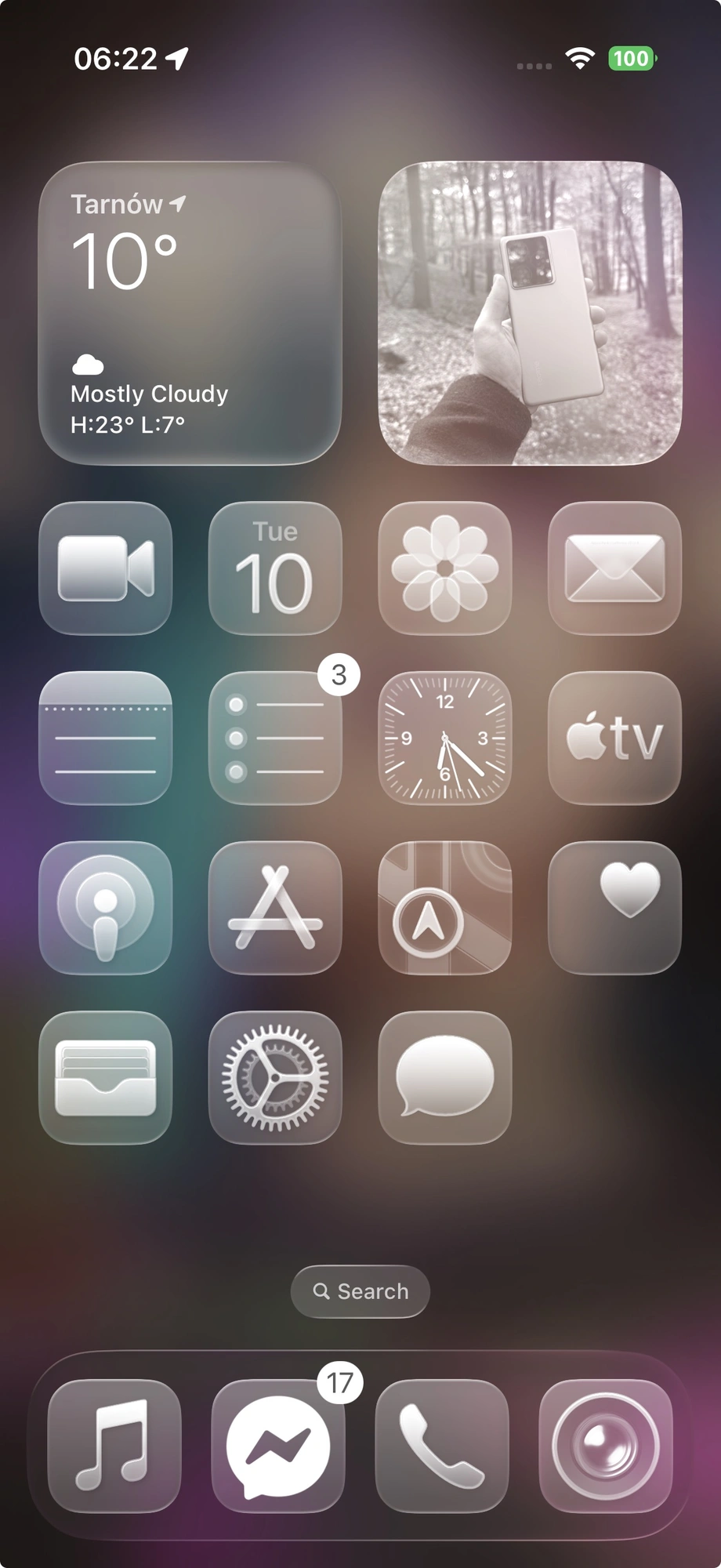Open the Tarnów weather widget

[x=190, y=313]
